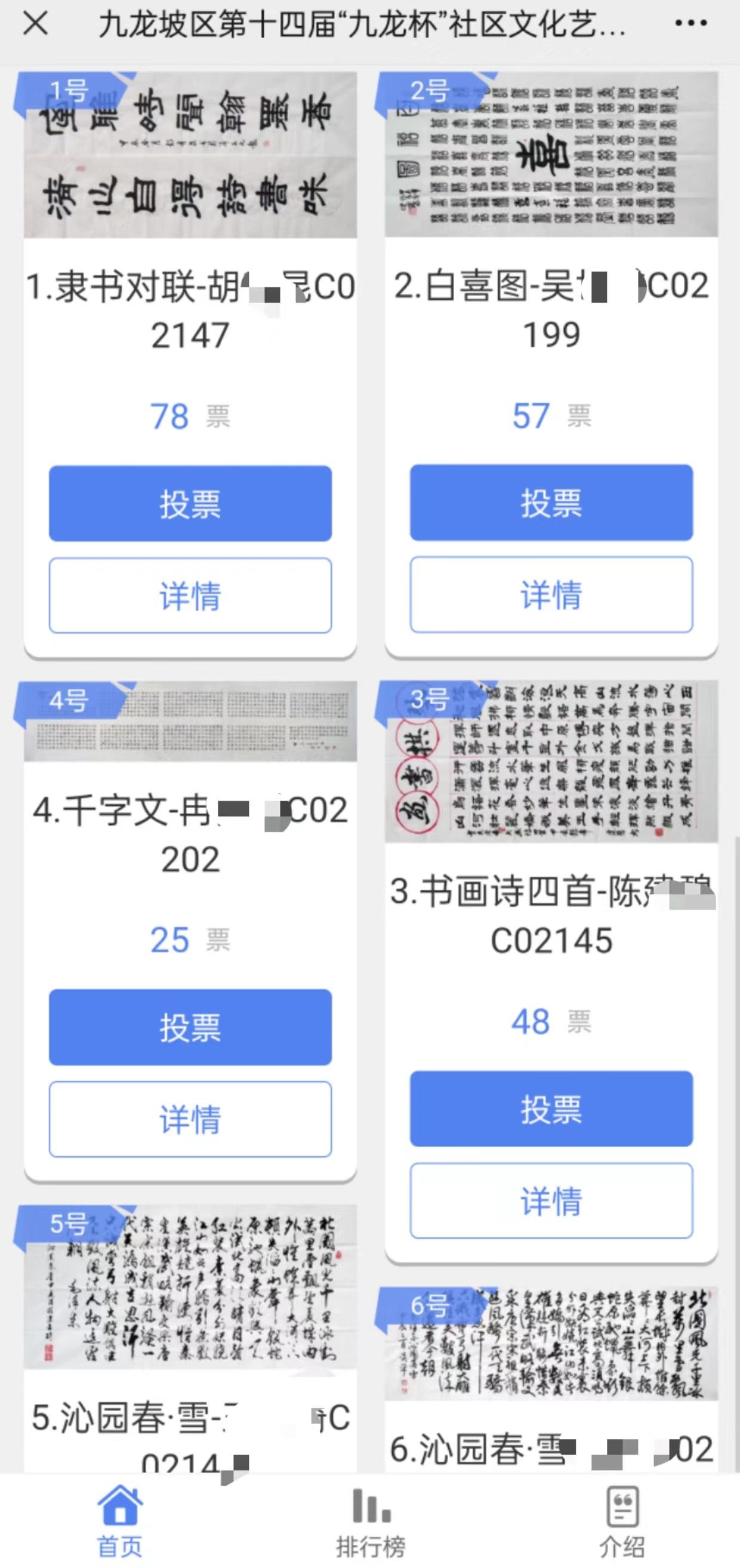Open the 5号 沁园春·雪 artwork image

[190, 1287]
